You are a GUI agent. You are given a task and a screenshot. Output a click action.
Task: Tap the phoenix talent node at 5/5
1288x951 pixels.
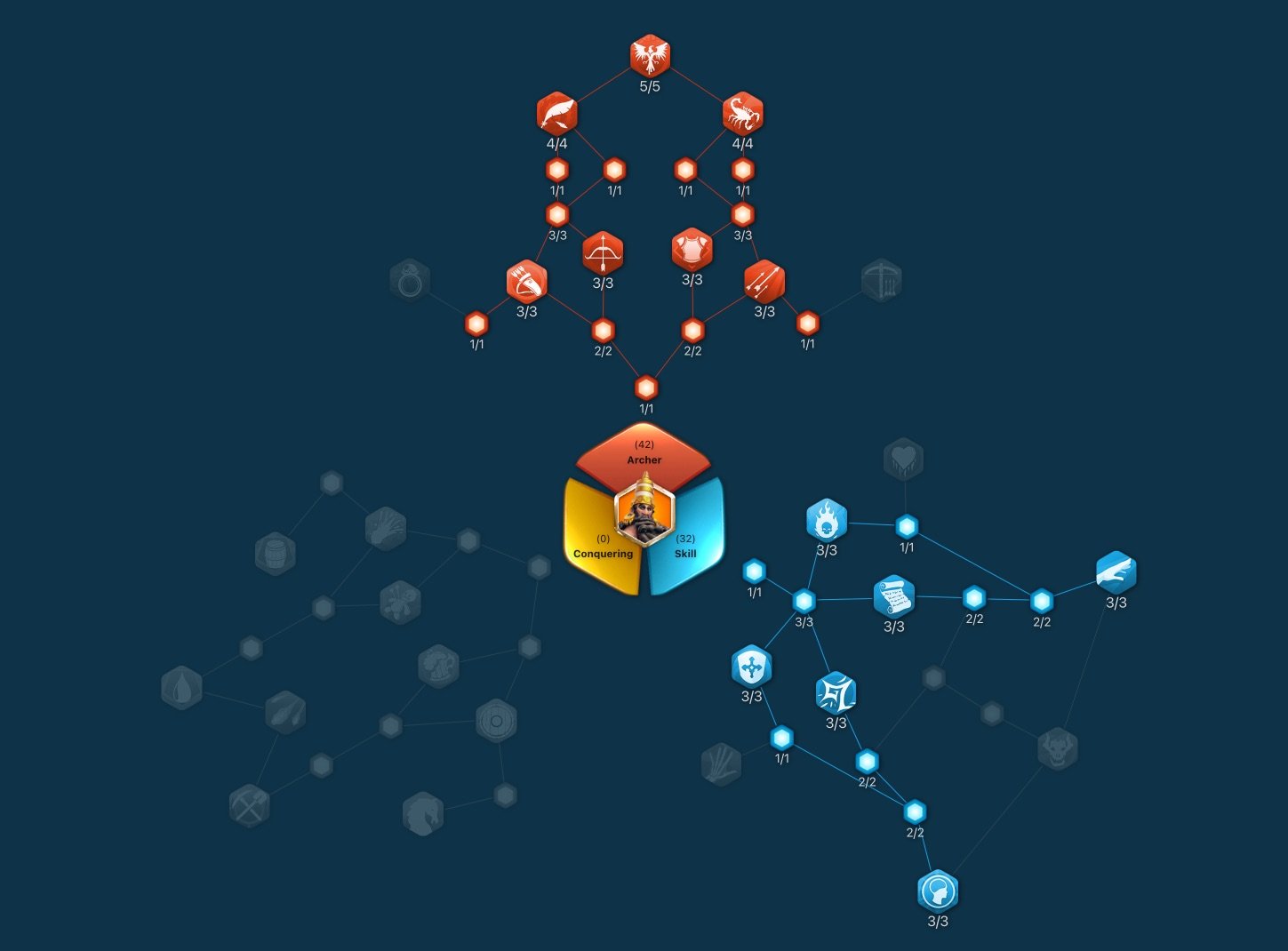(650, 55)
